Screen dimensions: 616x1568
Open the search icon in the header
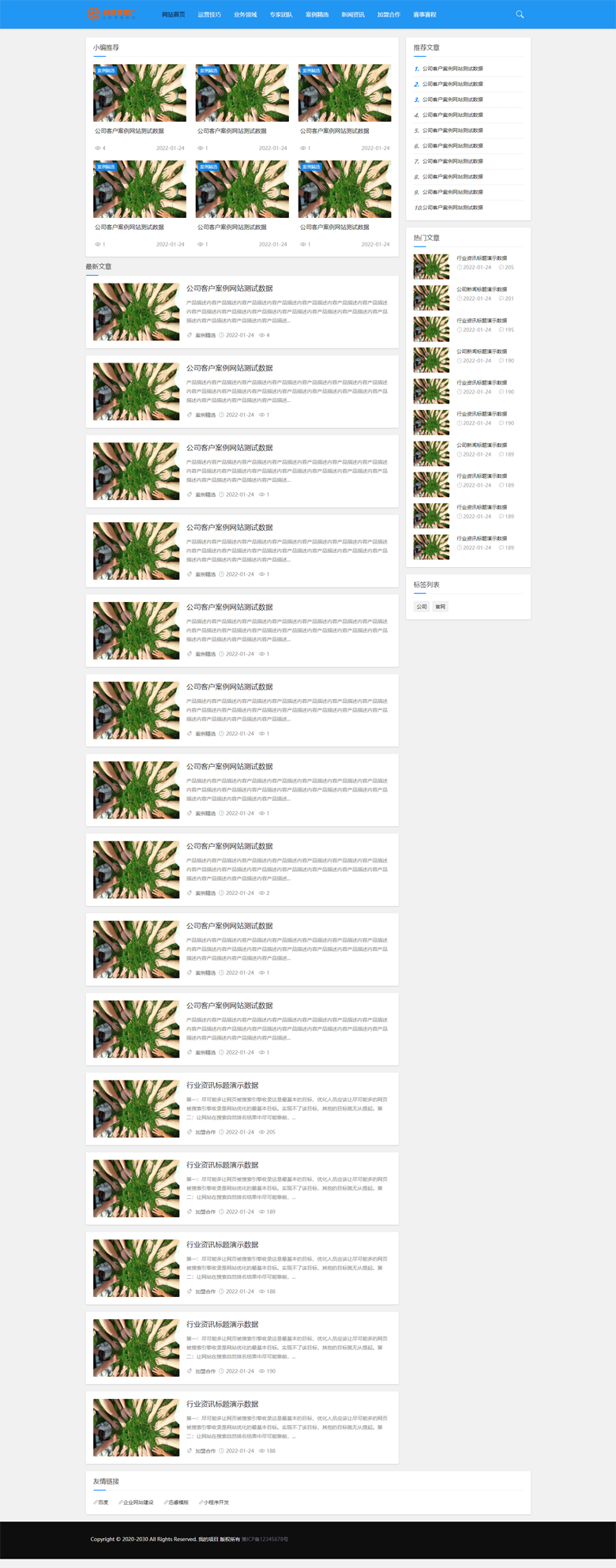point(519,14)
